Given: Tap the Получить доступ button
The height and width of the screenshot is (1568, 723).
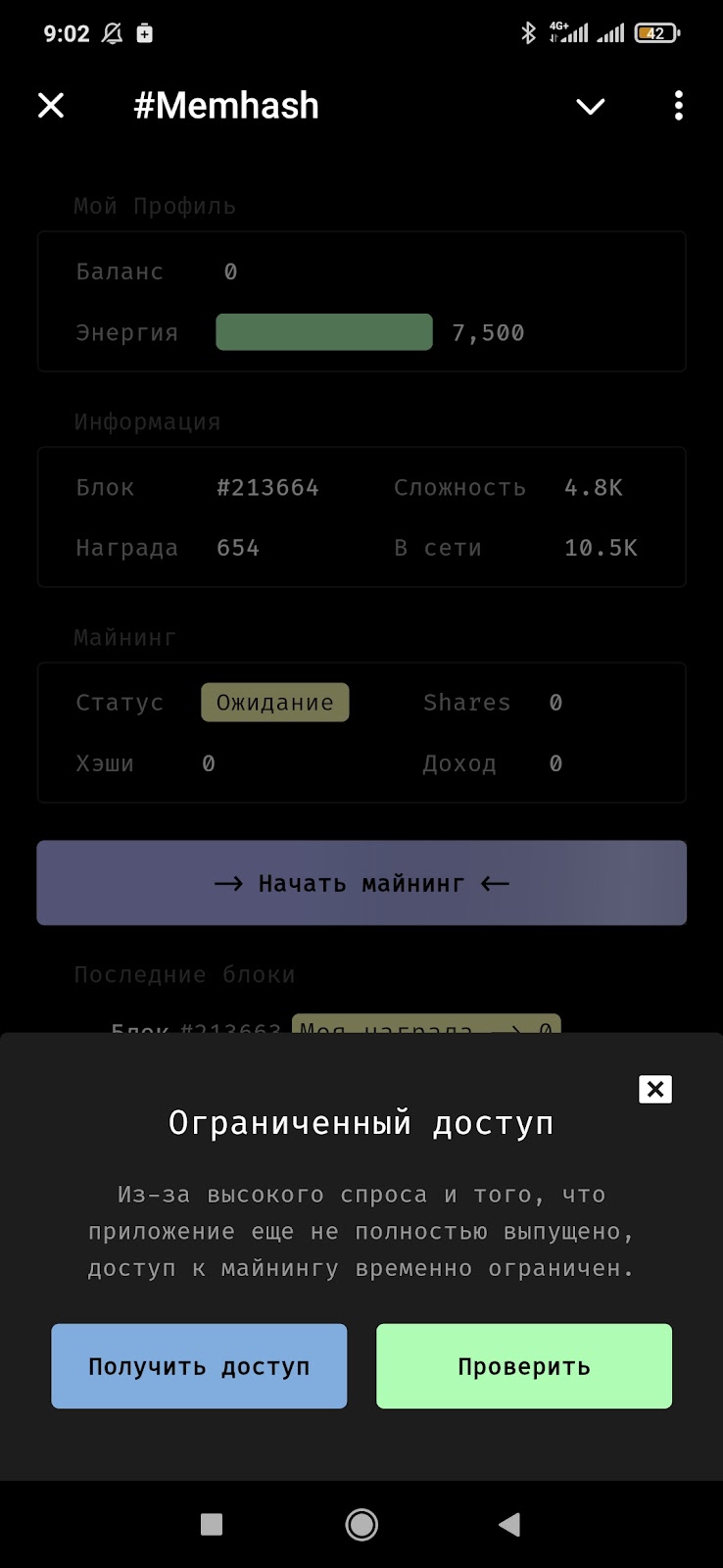Looking at the screenshot, I should [199, 1366].
